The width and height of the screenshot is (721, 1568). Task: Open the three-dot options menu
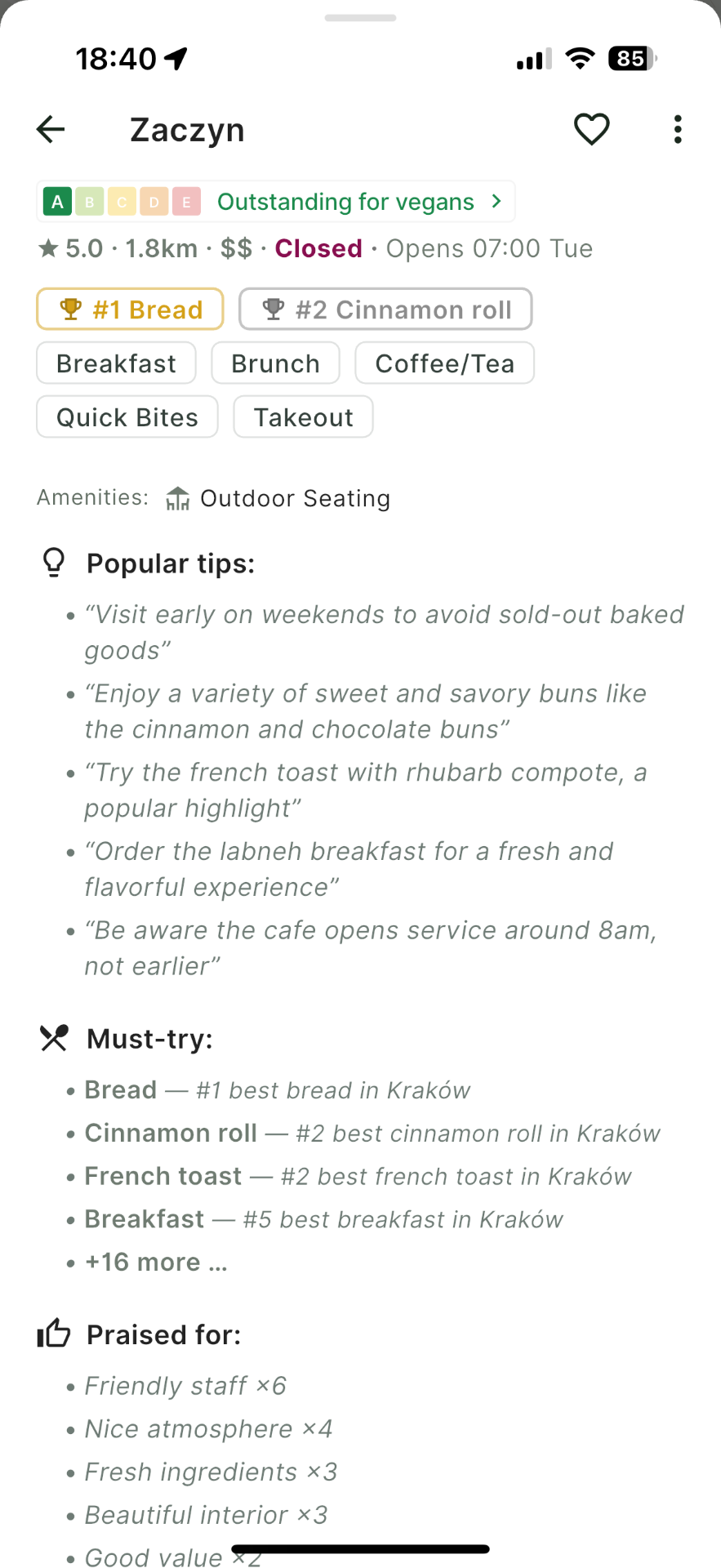point(677,129)
